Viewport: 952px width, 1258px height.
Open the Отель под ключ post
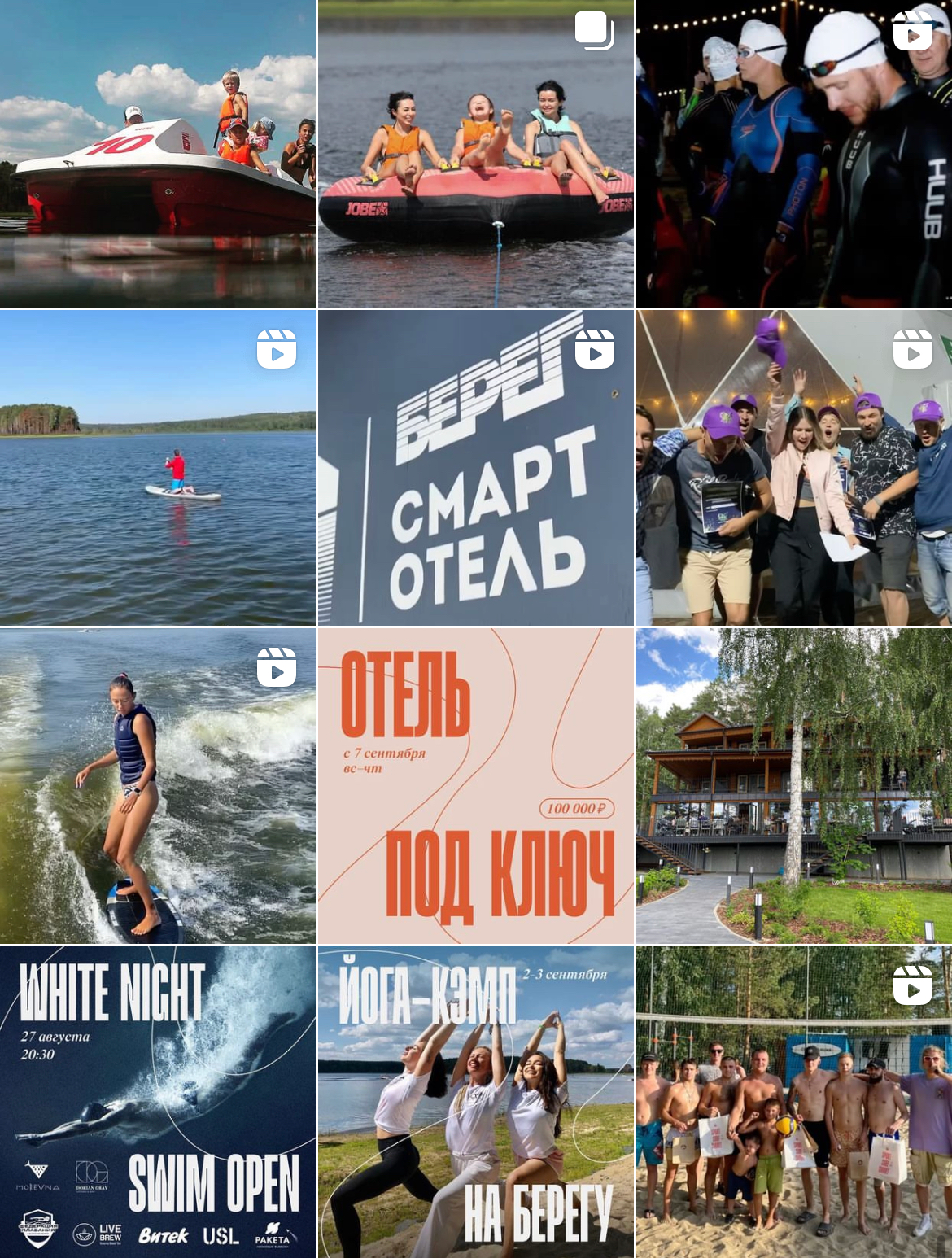(x=475, y=785)
